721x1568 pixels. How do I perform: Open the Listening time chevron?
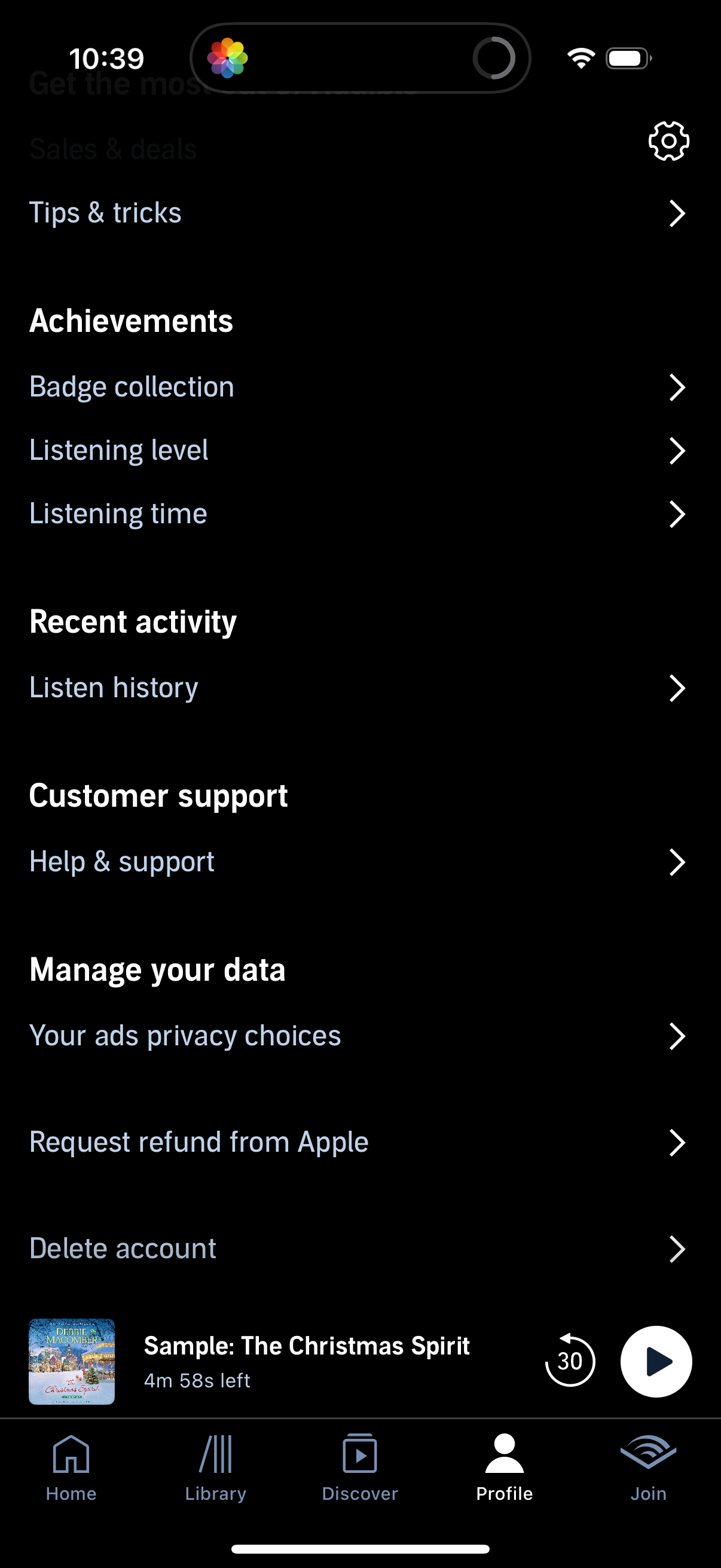click(677, 514)
